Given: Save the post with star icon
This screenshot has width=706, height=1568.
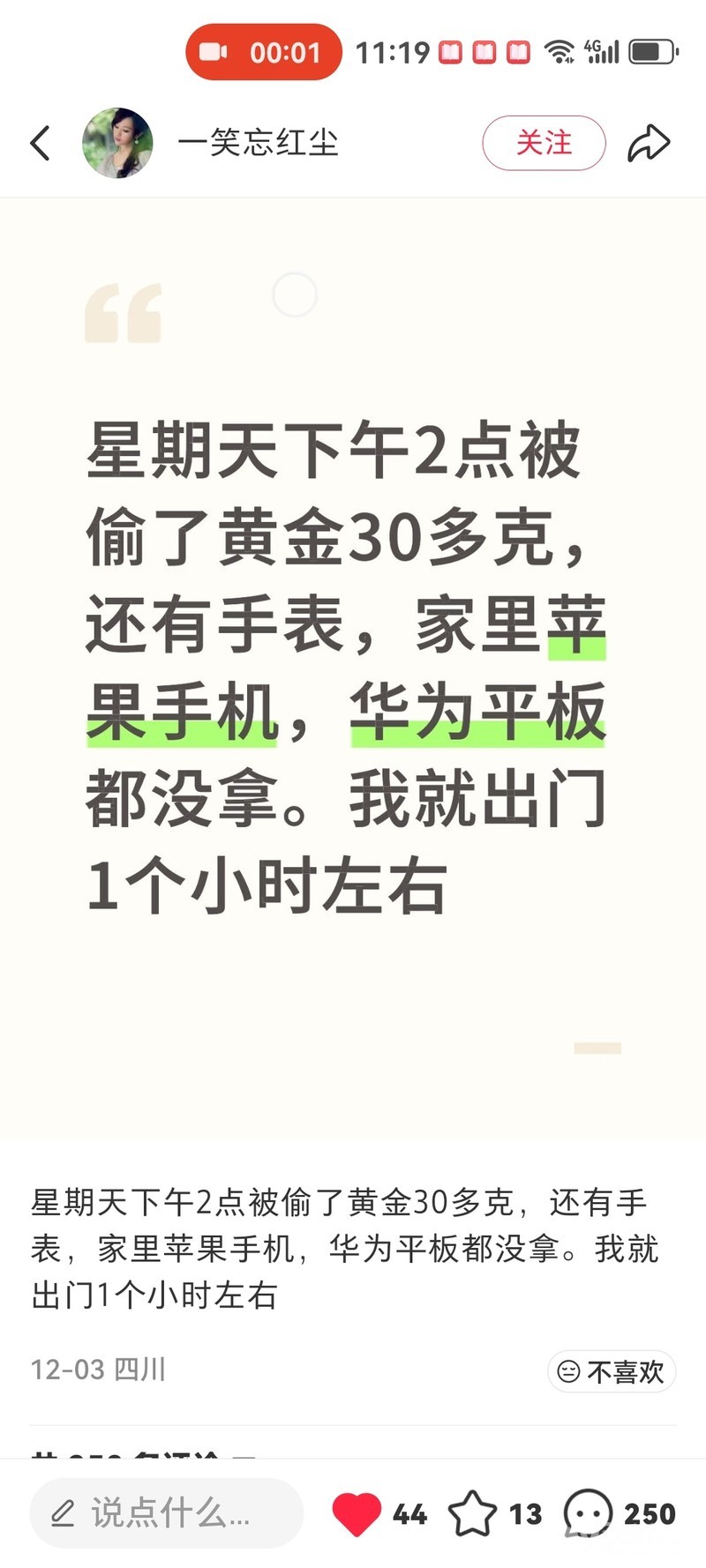Looking at the screenshot, I should 473,1513.
